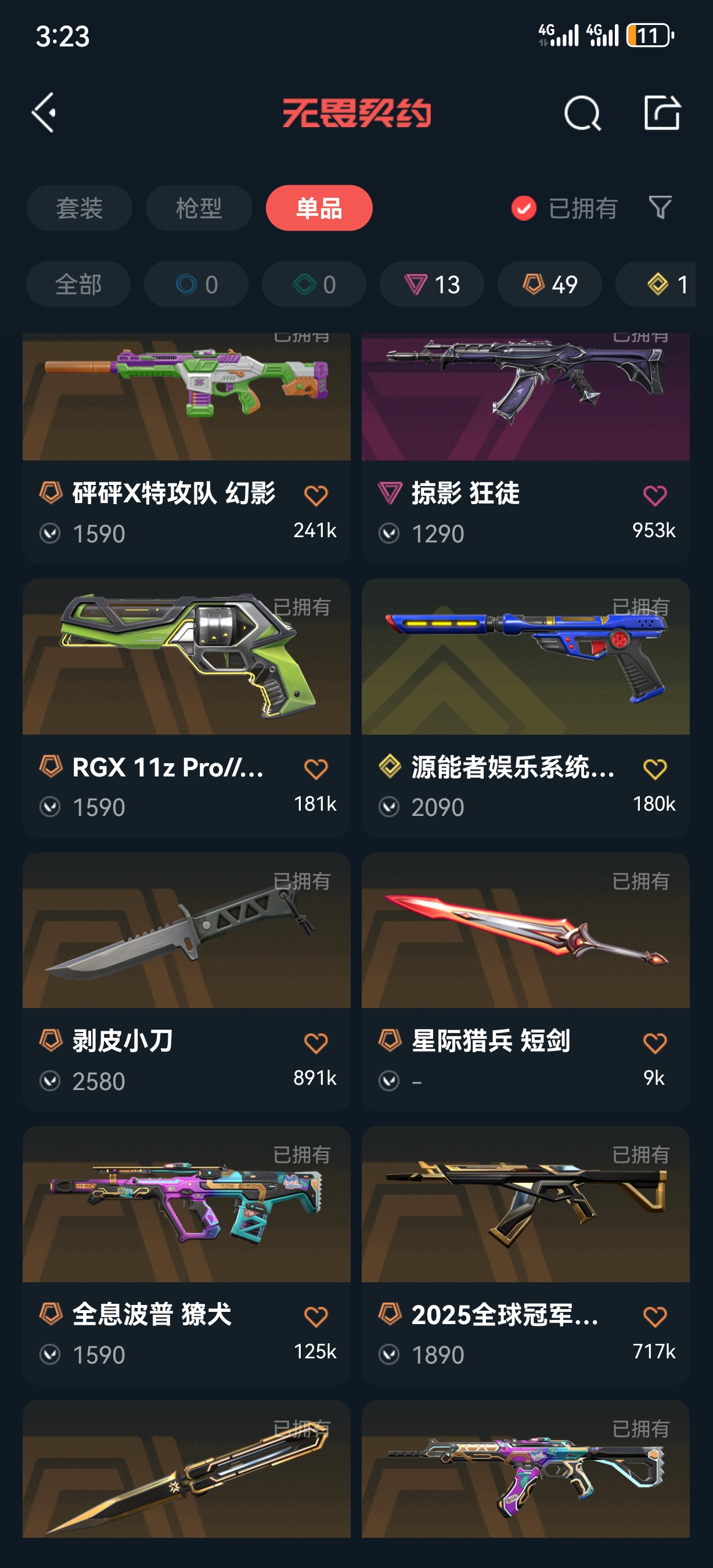Open the funnel filter icon
Image resolution: width=713 pixels, height=1568 pixels.
click(660, 207)
